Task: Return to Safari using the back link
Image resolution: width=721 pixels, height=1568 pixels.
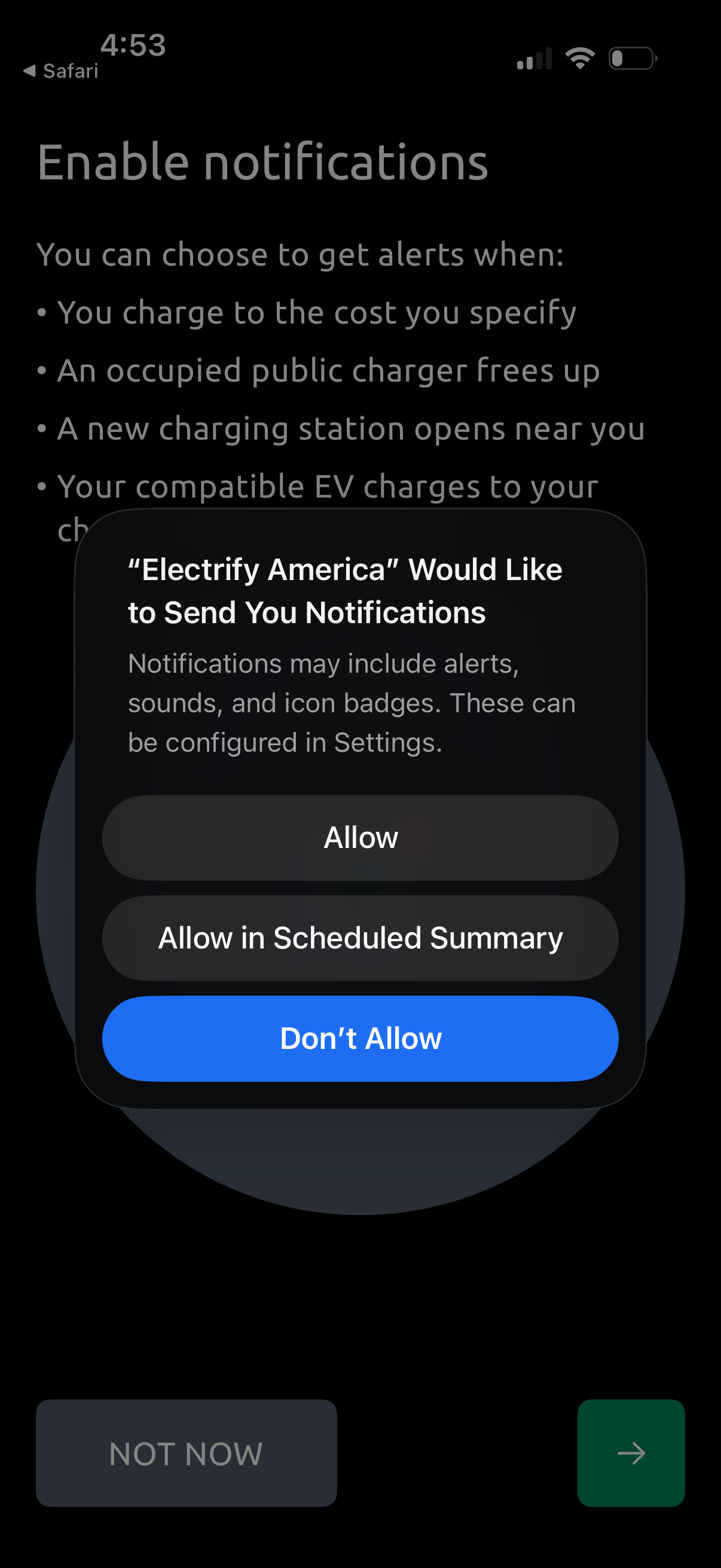Action: (x=61, y=70)
